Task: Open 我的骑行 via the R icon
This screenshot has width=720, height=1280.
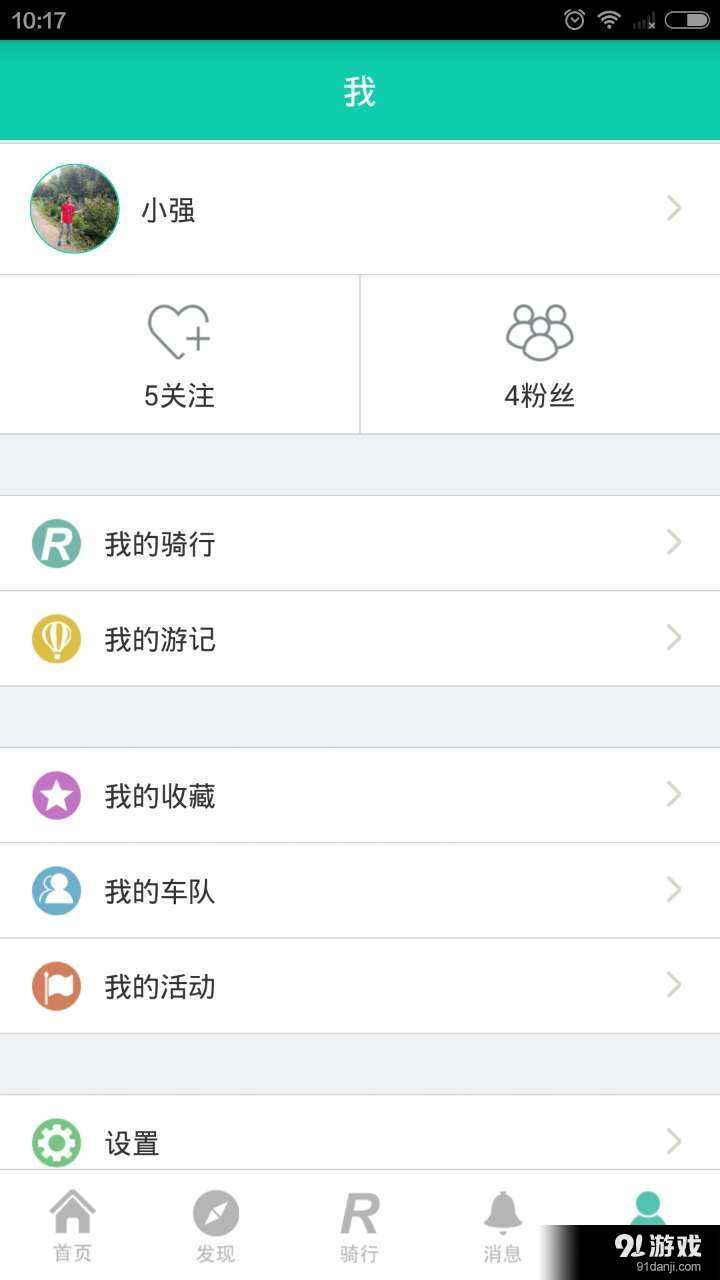Action: (x=56, y=543)
